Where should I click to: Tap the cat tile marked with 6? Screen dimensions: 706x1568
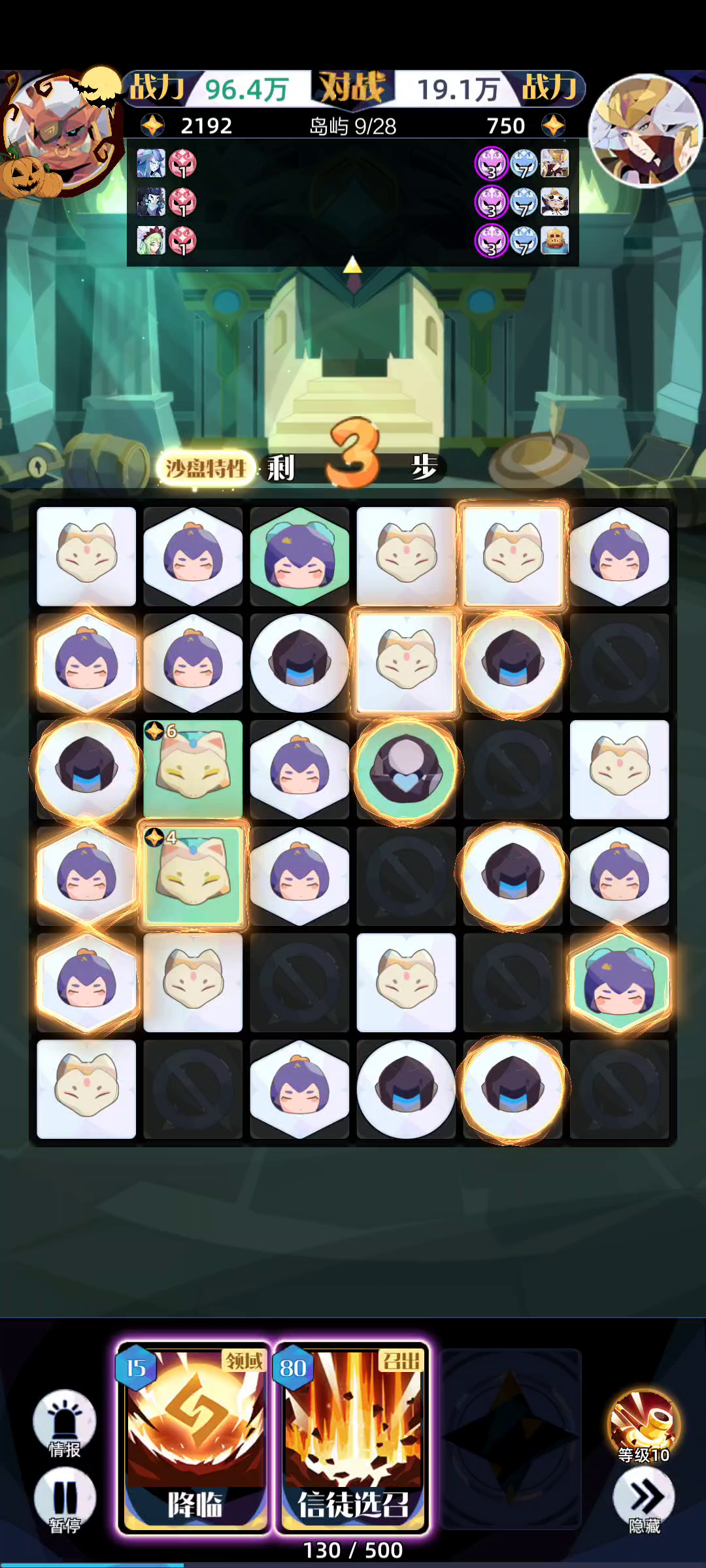pyautogui.click(x=193, y=769)
